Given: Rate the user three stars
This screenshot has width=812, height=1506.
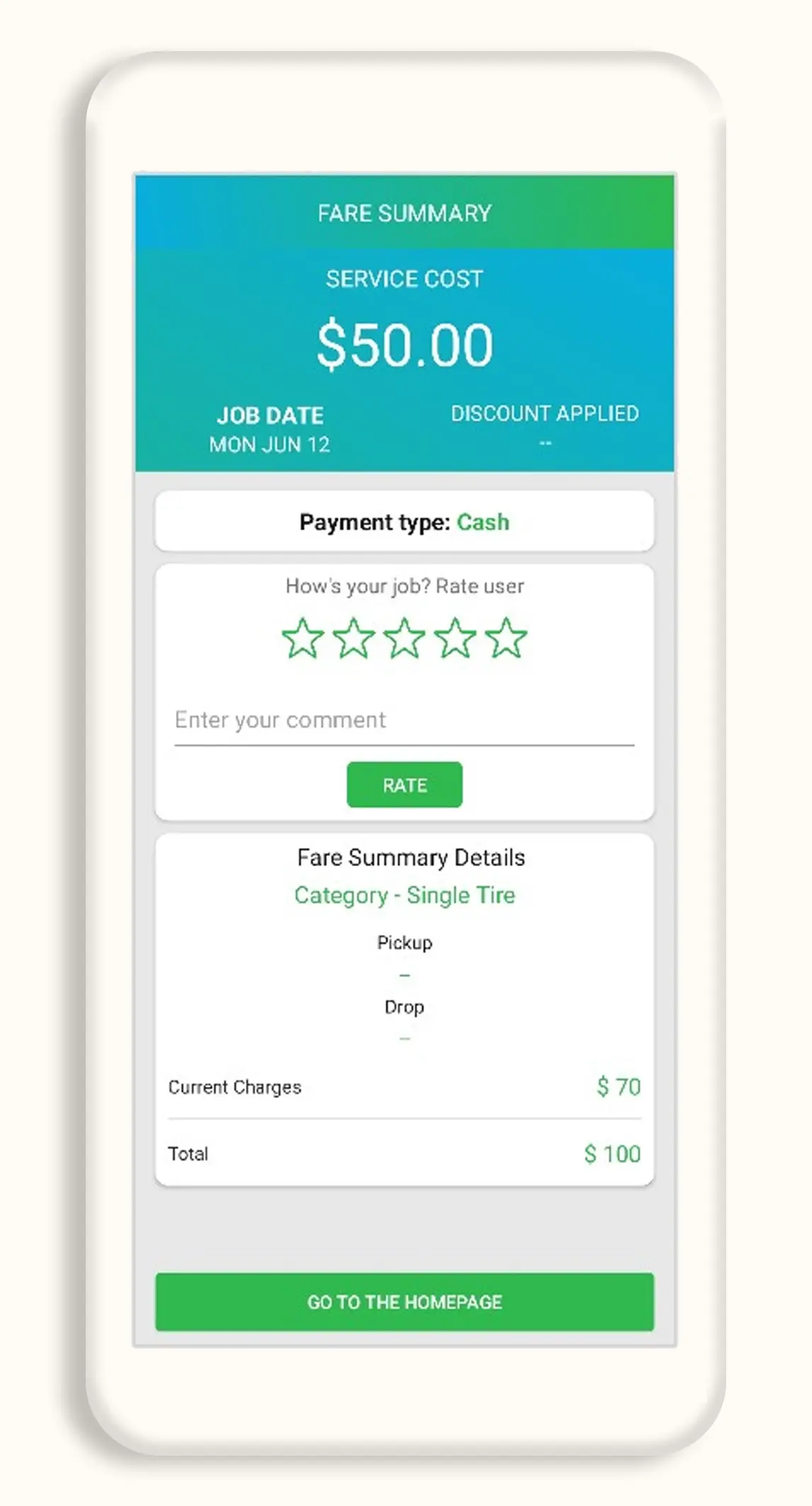Looking at the screenshot, I should tap(404, 639).
